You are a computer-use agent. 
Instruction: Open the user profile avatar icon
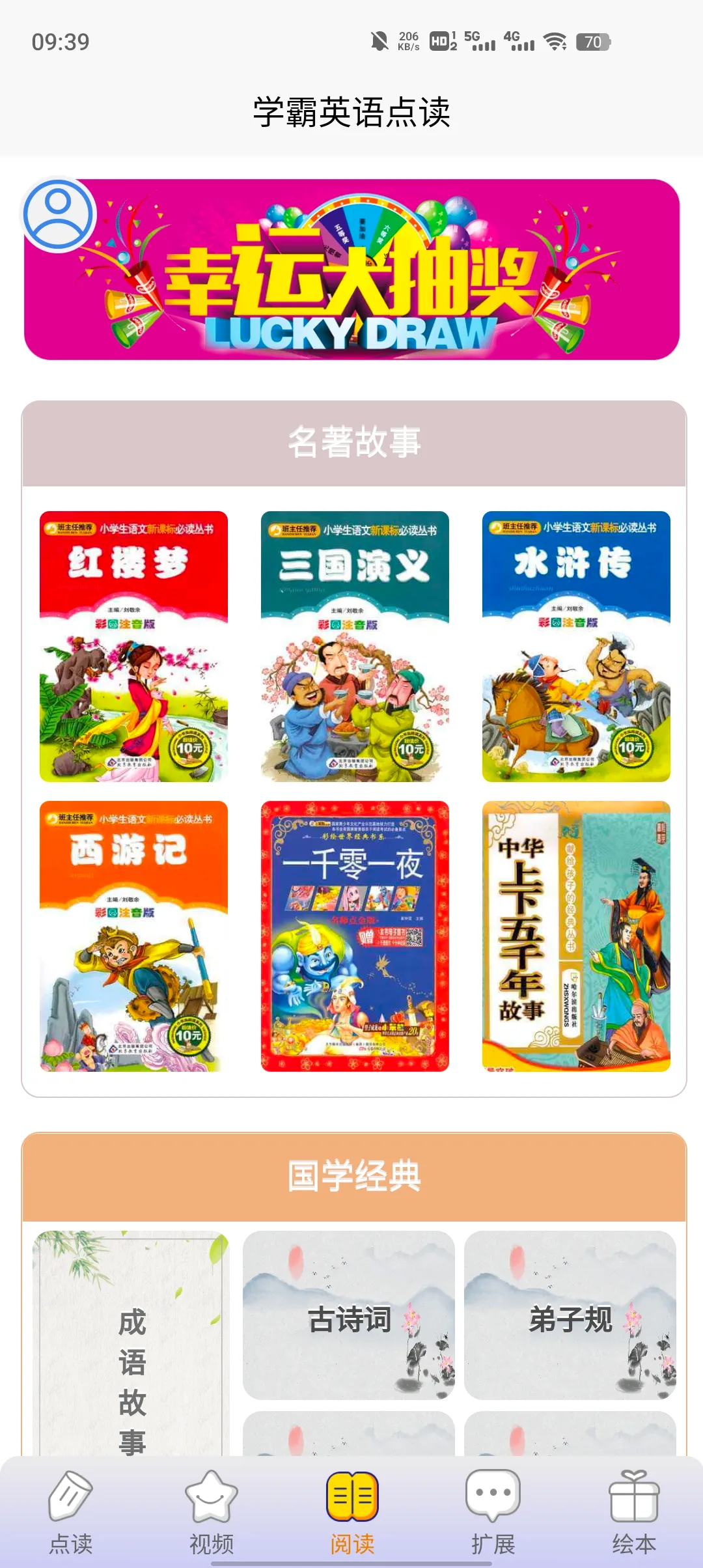(59, 214)
